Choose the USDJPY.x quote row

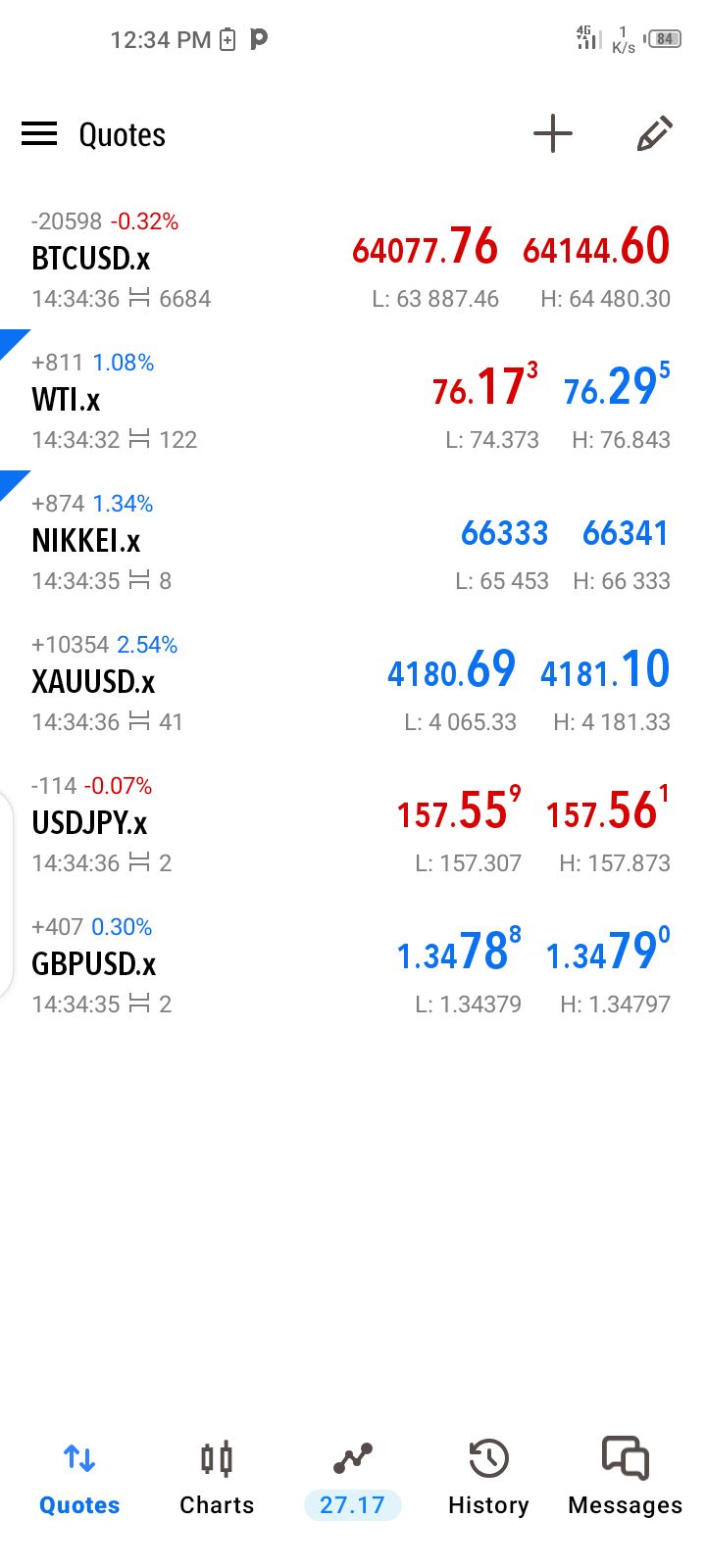[x=353, y=824]
